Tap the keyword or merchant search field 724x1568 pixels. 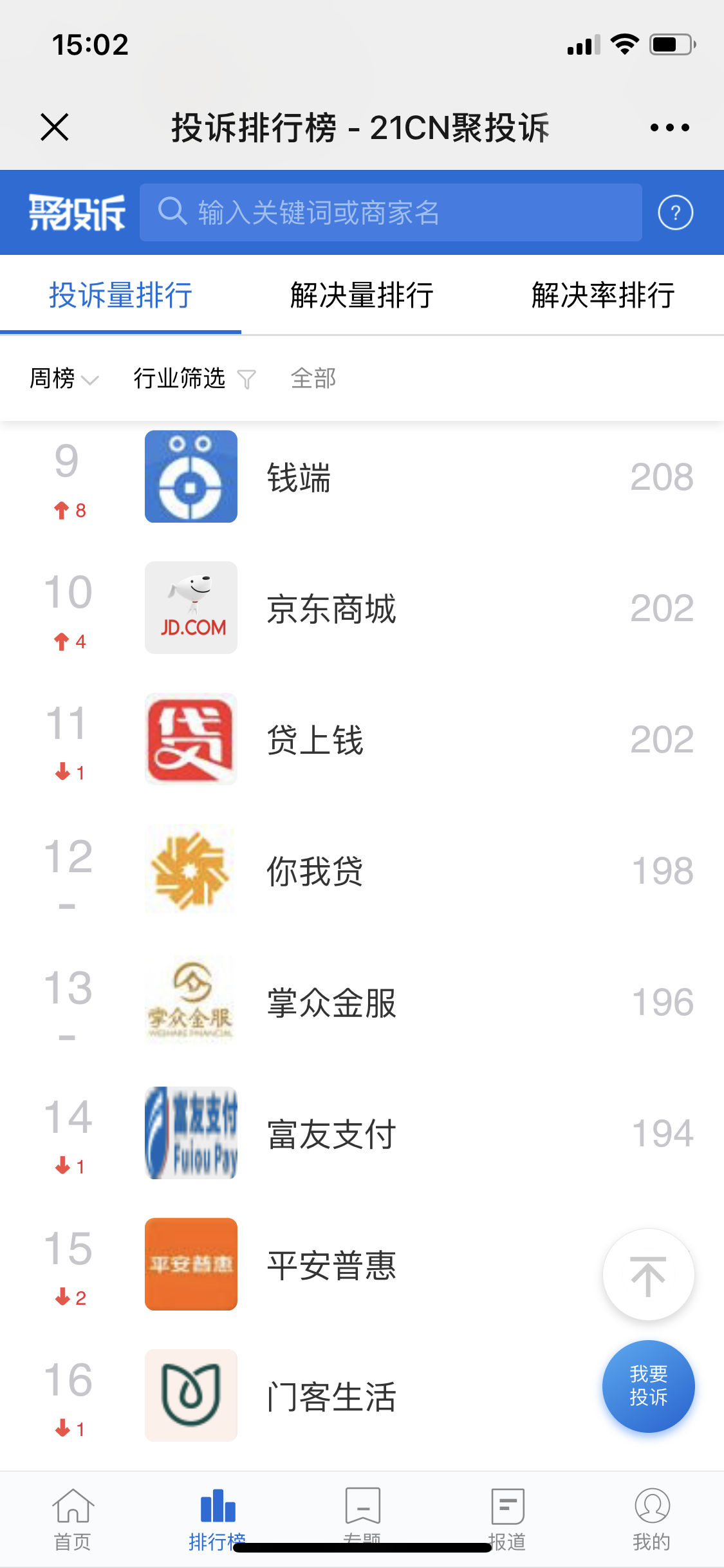pyautogui.click(x=391, y=212)
